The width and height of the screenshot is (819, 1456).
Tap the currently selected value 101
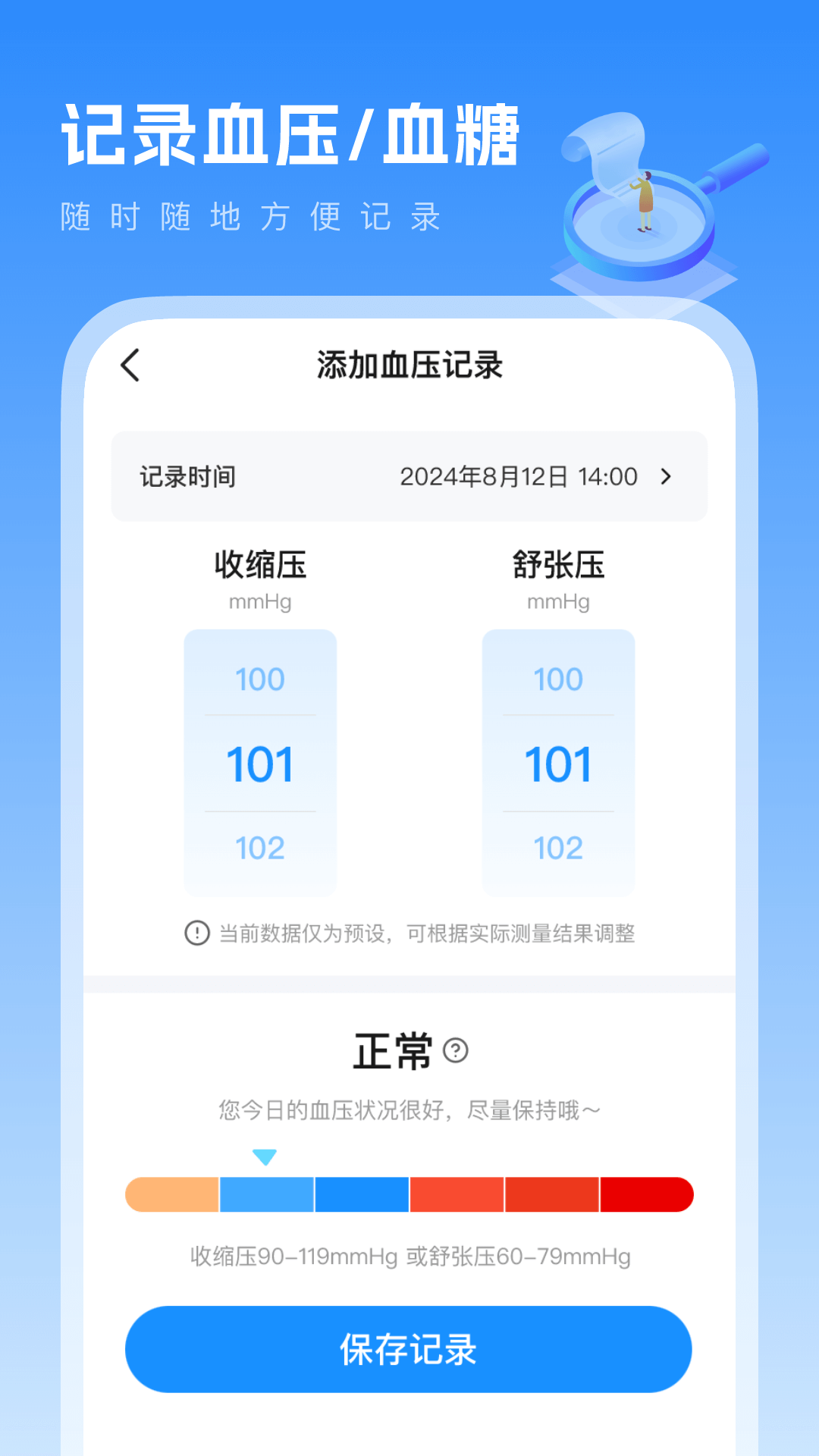tap(259, 764)
